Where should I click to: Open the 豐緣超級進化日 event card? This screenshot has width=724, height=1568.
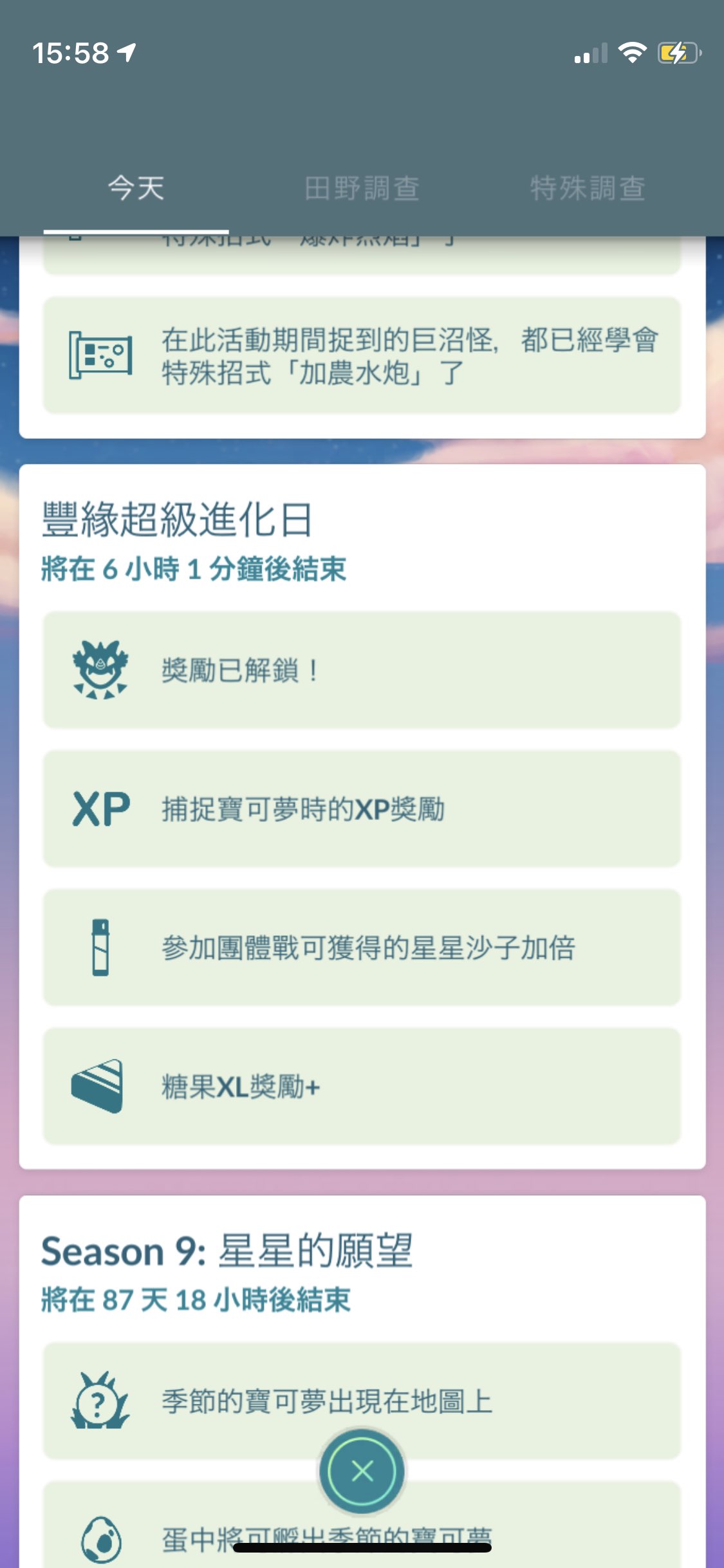click(178, 520)
